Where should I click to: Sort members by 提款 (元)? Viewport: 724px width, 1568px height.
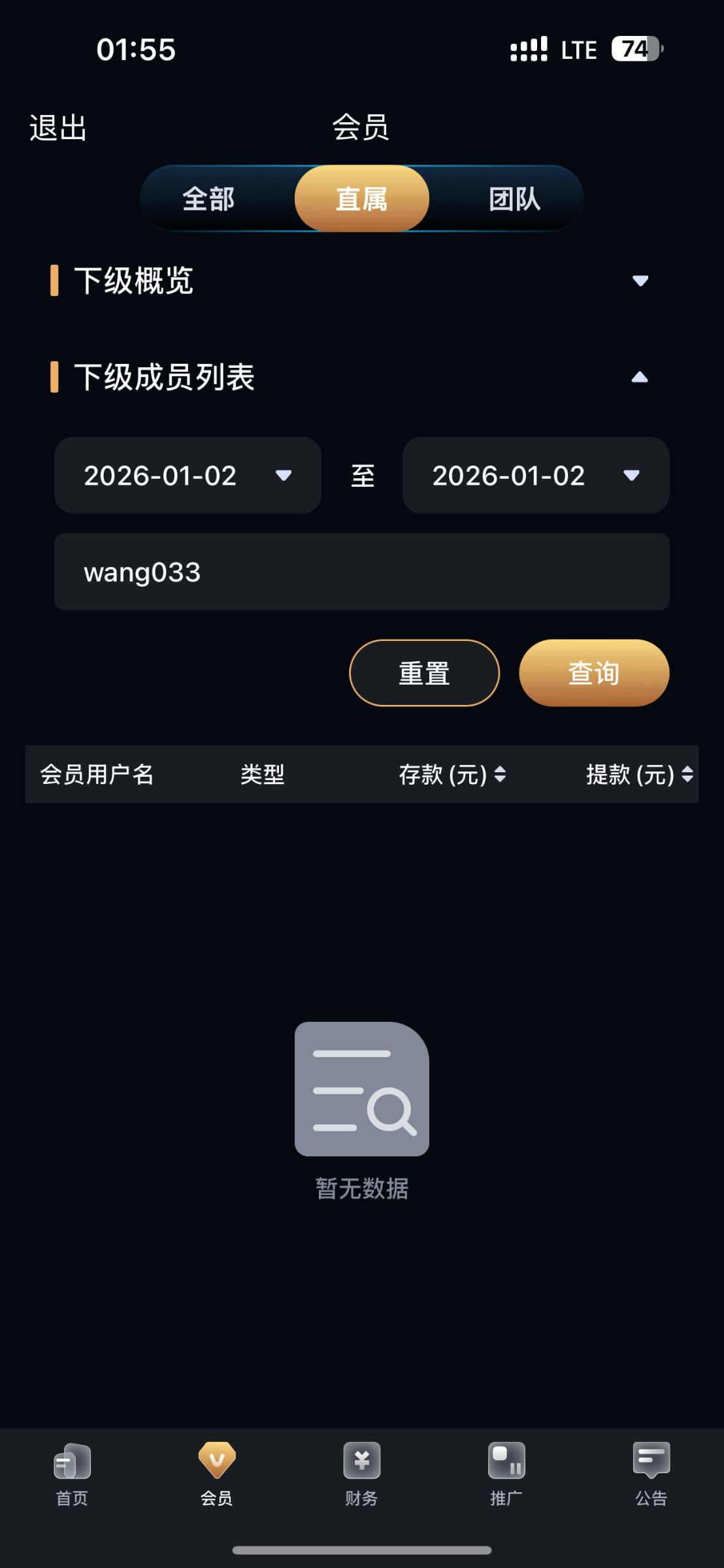639,775
